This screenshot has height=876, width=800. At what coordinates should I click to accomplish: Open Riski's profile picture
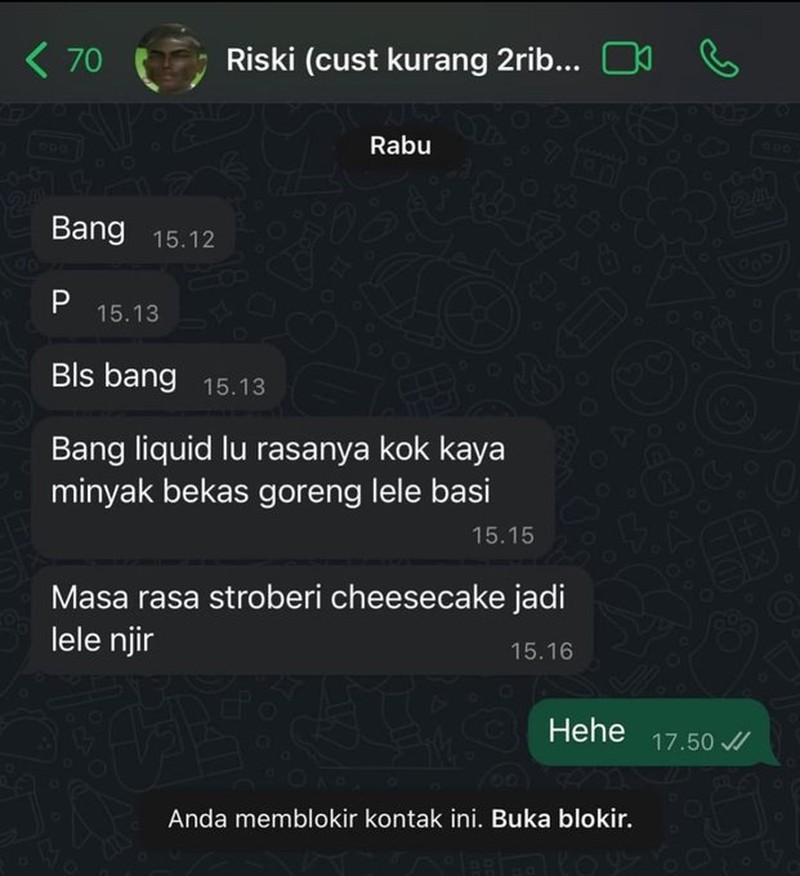point(172,60)
